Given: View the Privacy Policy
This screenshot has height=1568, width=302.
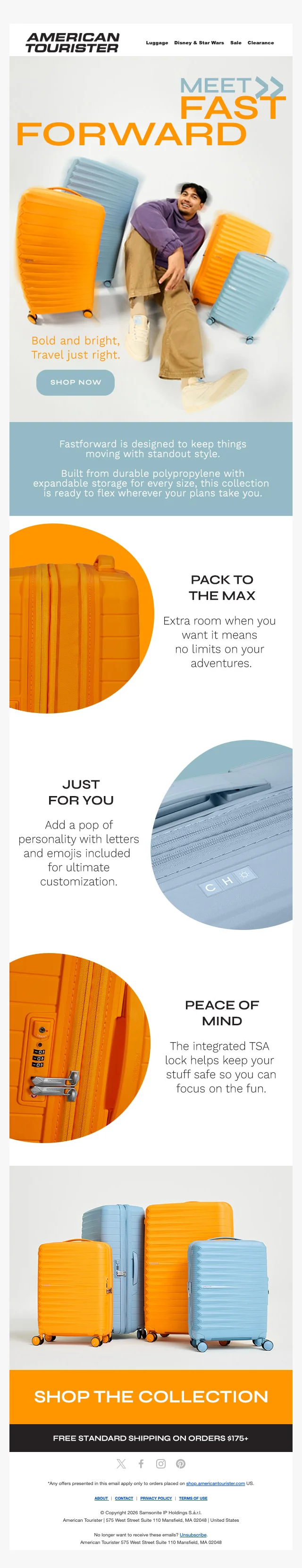Looking at the screenshot, I should coord(156,1498).
